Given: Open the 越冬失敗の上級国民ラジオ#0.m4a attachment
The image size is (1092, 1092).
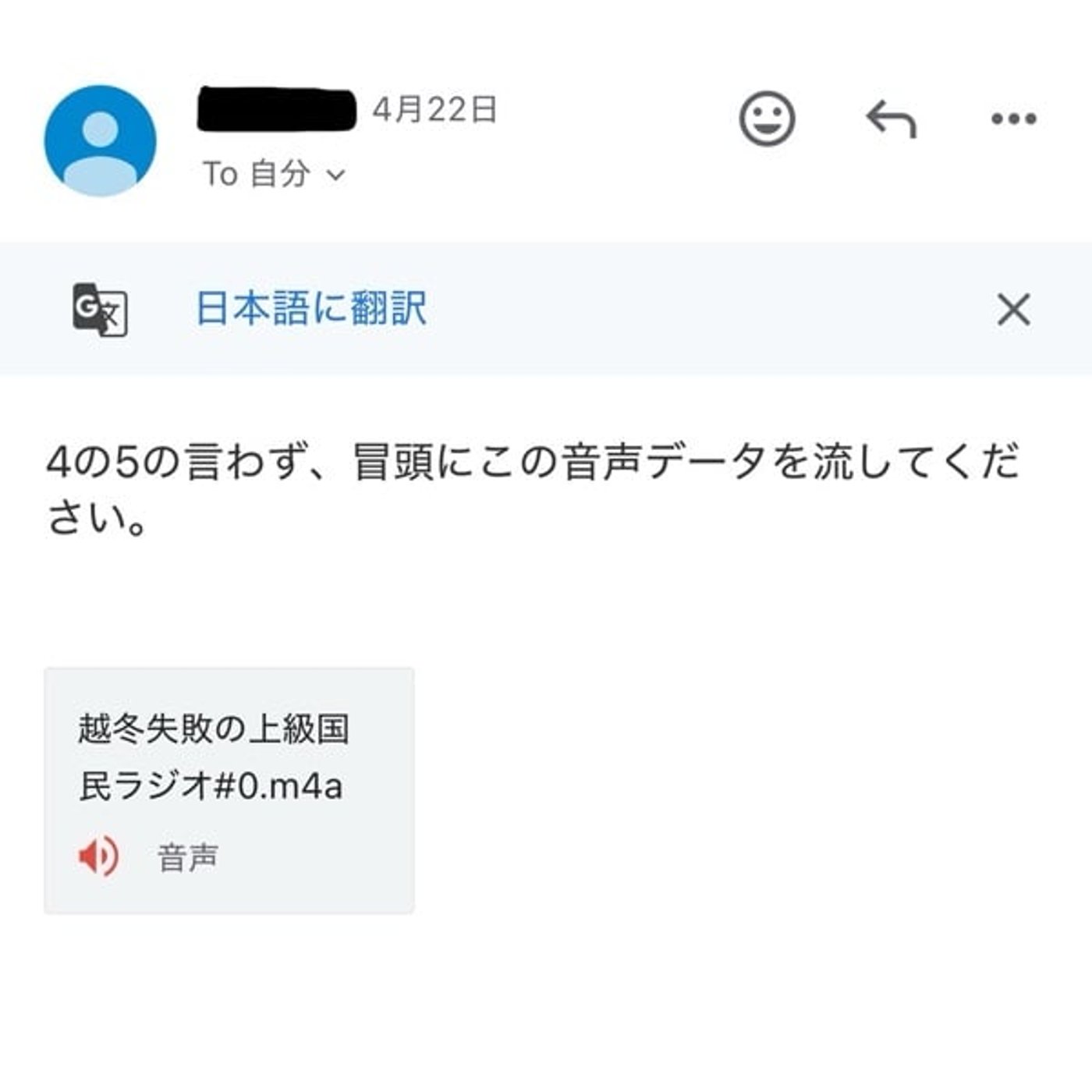Looking at the screenshot, I should coord(229,789).
